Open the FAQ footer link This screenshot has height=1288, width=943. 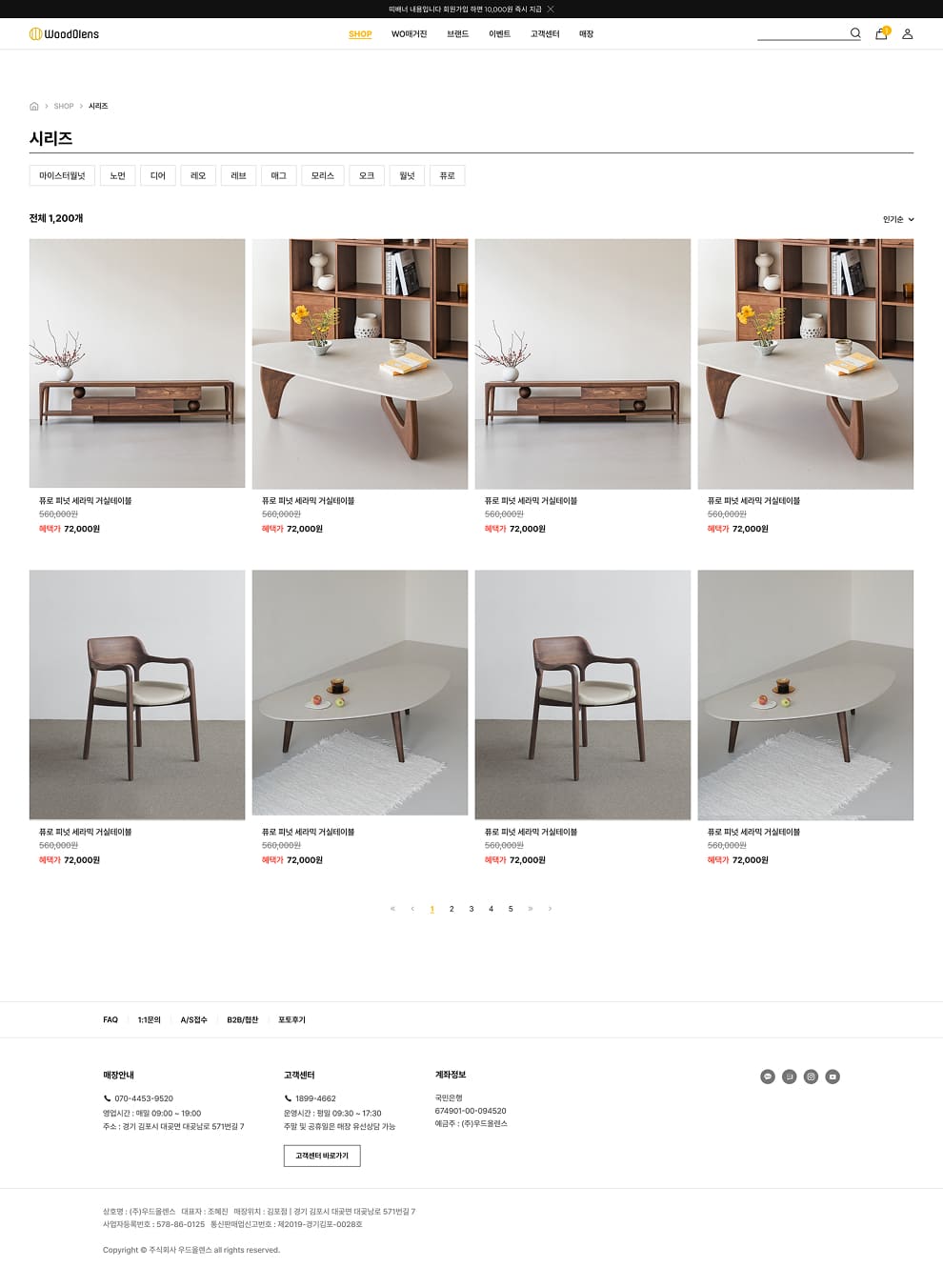pyautogui.click(x=110, y=1020)
